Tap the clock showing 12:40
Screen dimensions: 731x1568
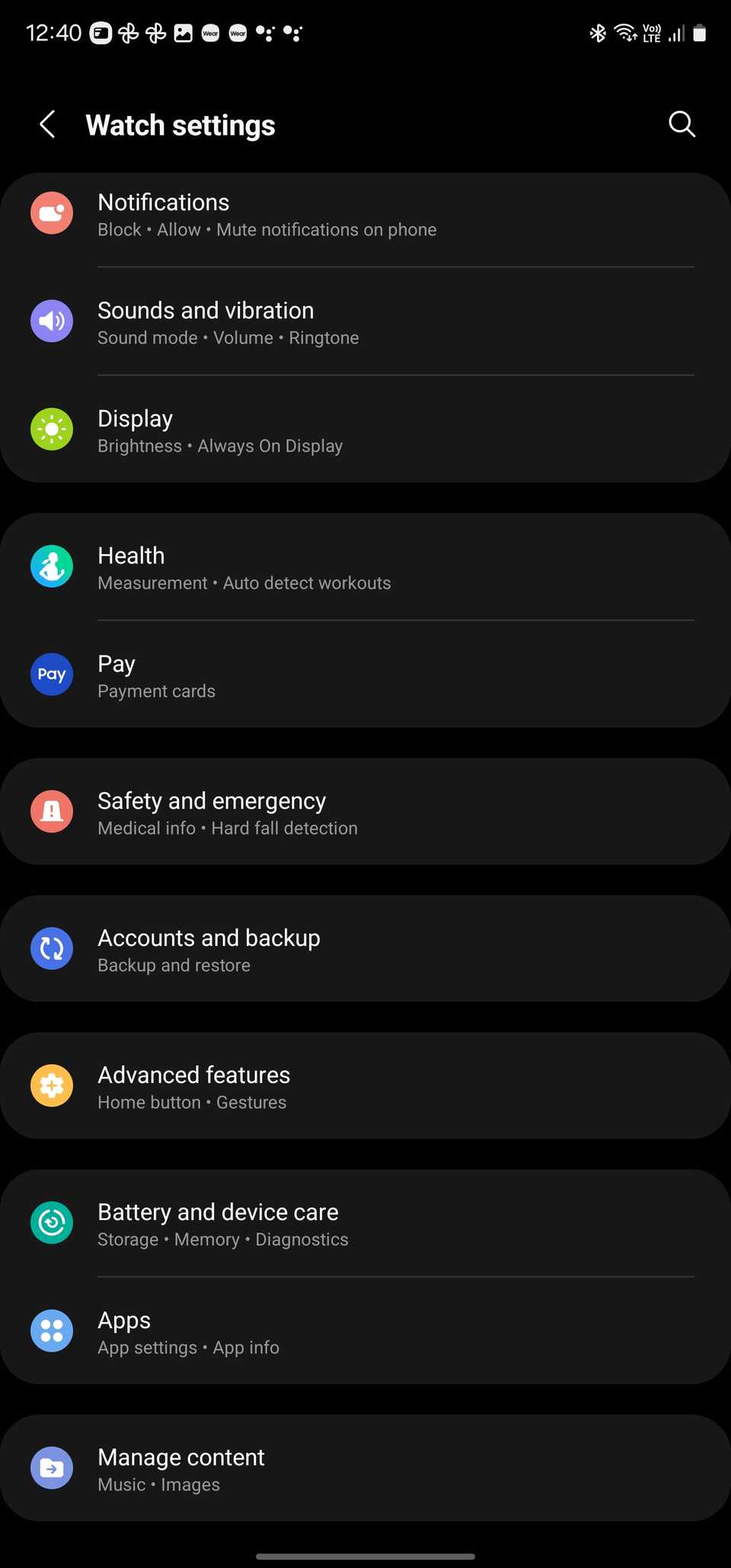[53, 33]
